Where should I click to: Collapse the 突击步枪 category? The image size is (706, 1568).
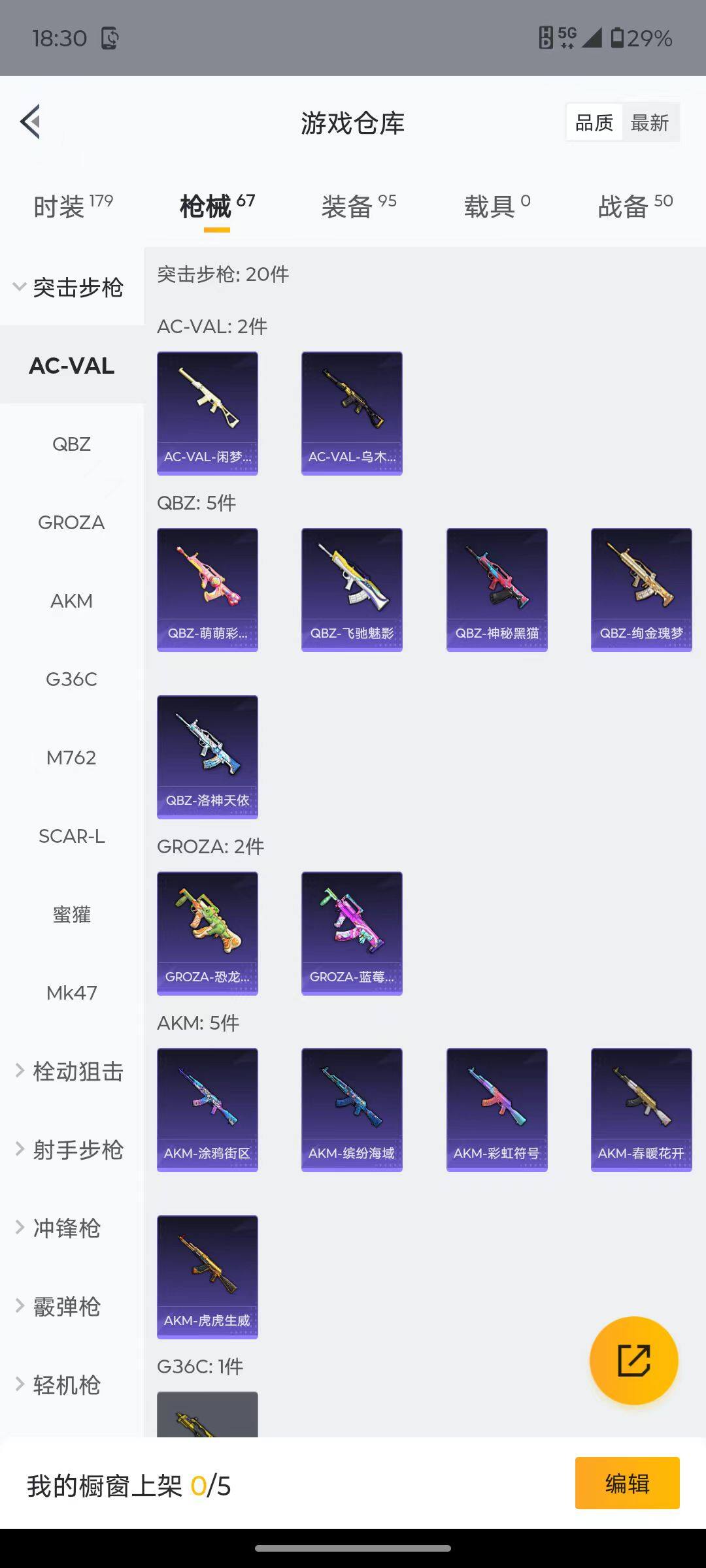click(x=69, y=287)
